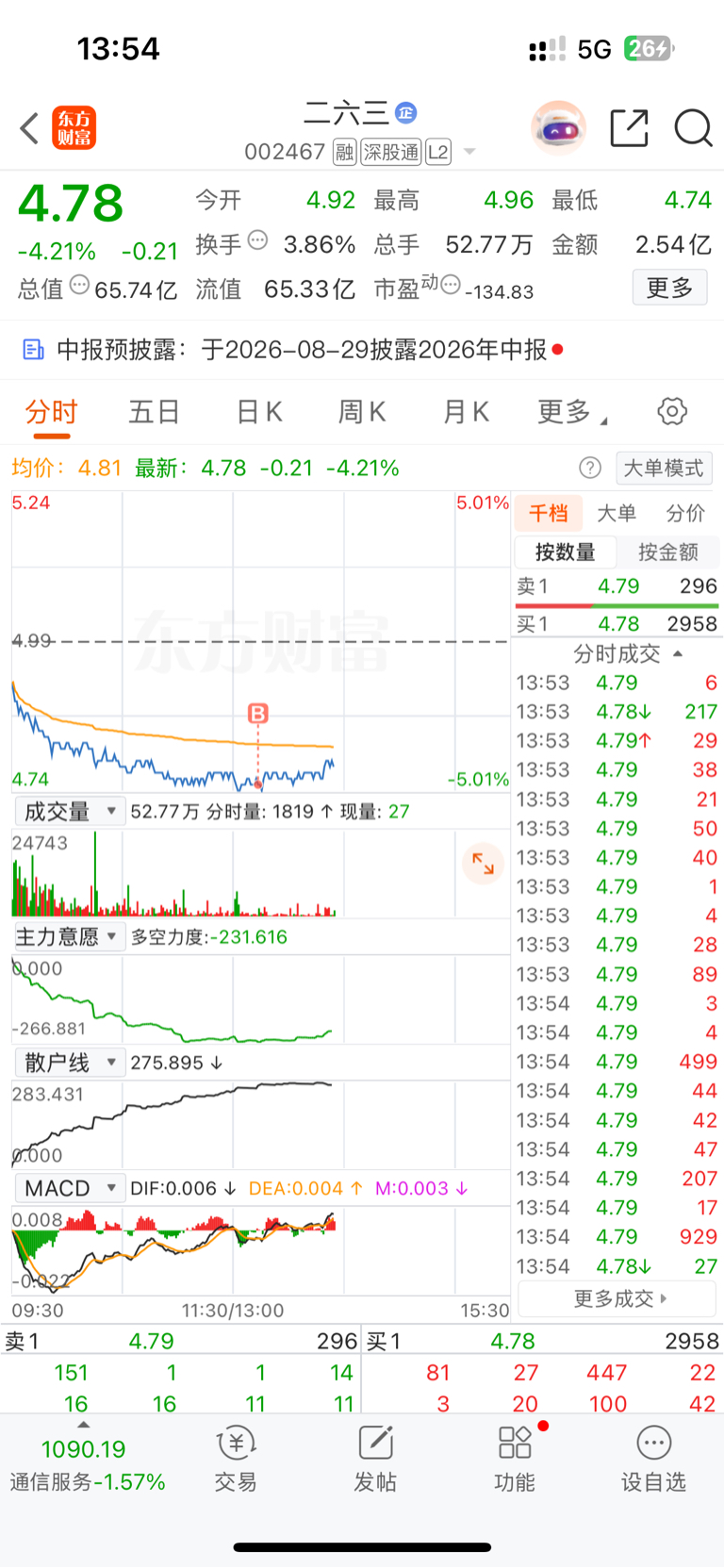Switch to the 五日 chart tab
The width and height of the screenshot is (724, 1568).
[154, 412]
